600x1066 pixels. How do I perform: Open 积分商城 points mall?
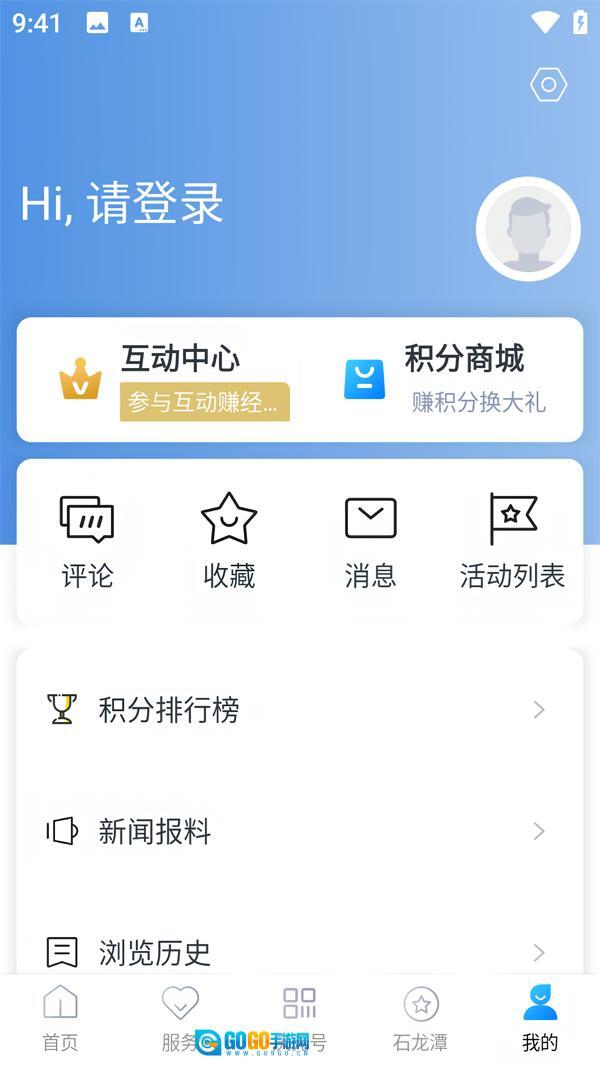click(x=446, y=380)
